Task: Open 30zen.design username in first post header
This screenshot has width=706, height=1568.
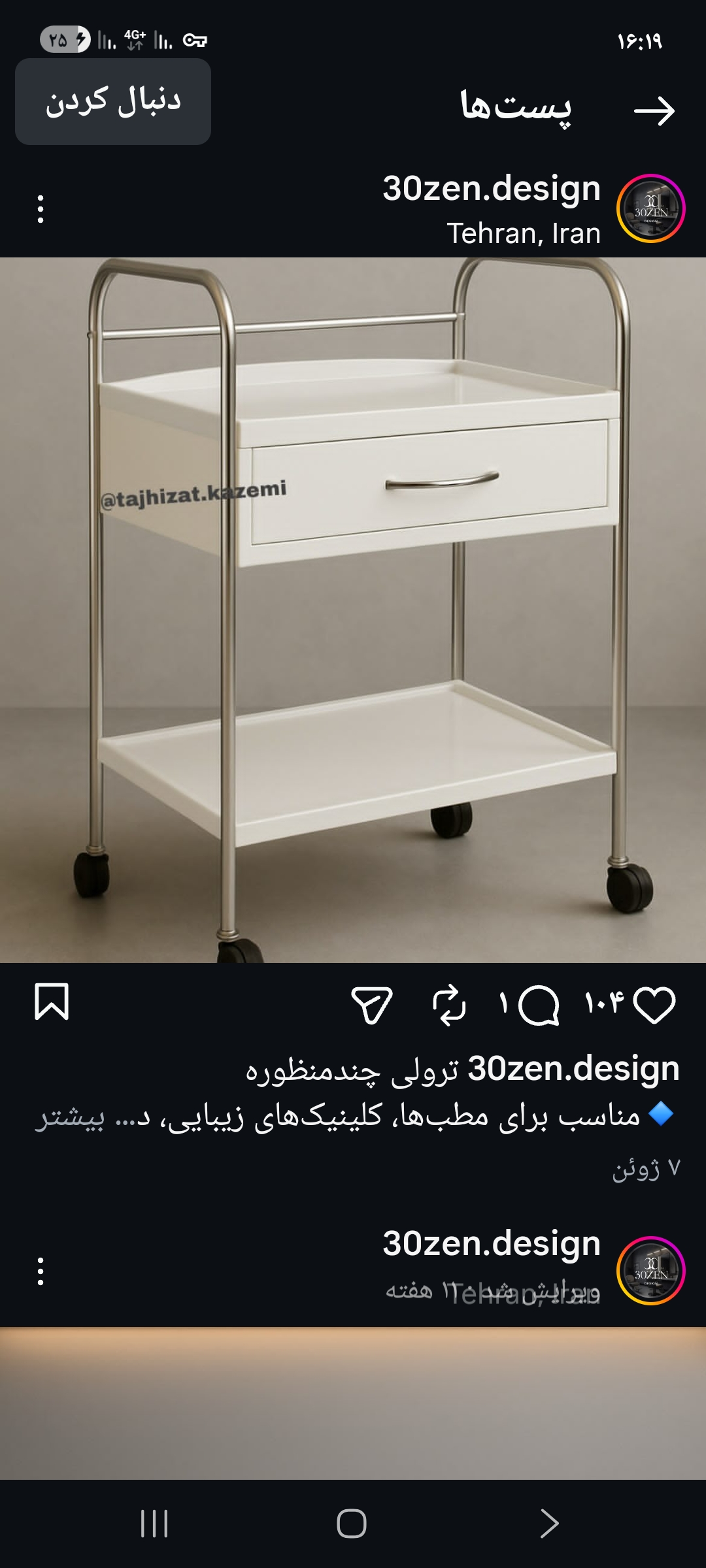Action: coord(492,189)
